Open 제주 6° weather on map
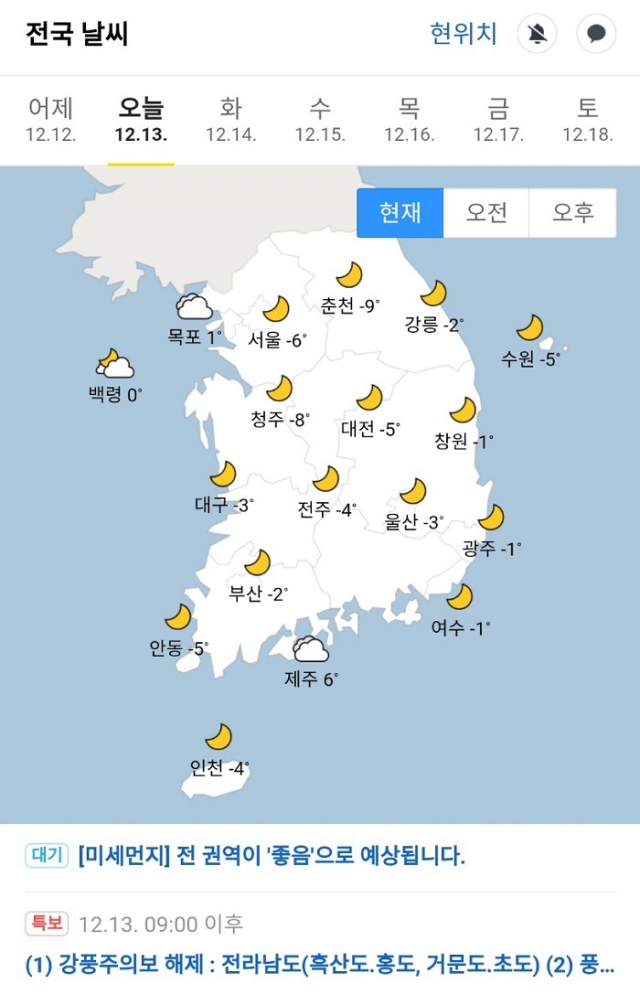 [311, 663]
